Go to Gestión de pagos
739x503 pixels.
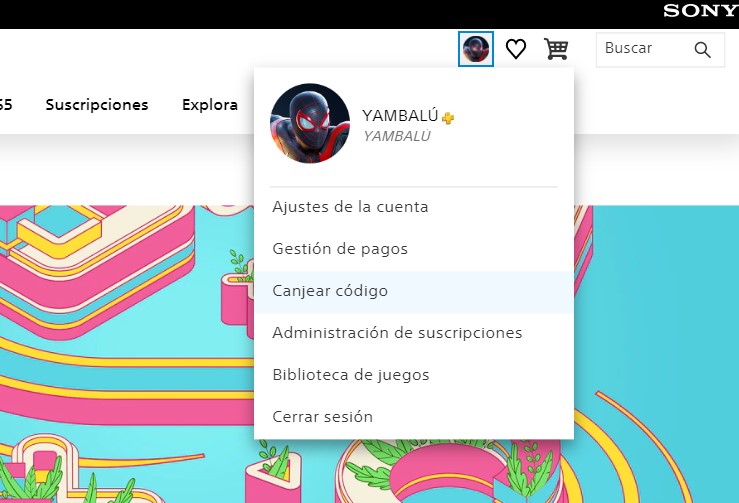(x=340, y=249)
